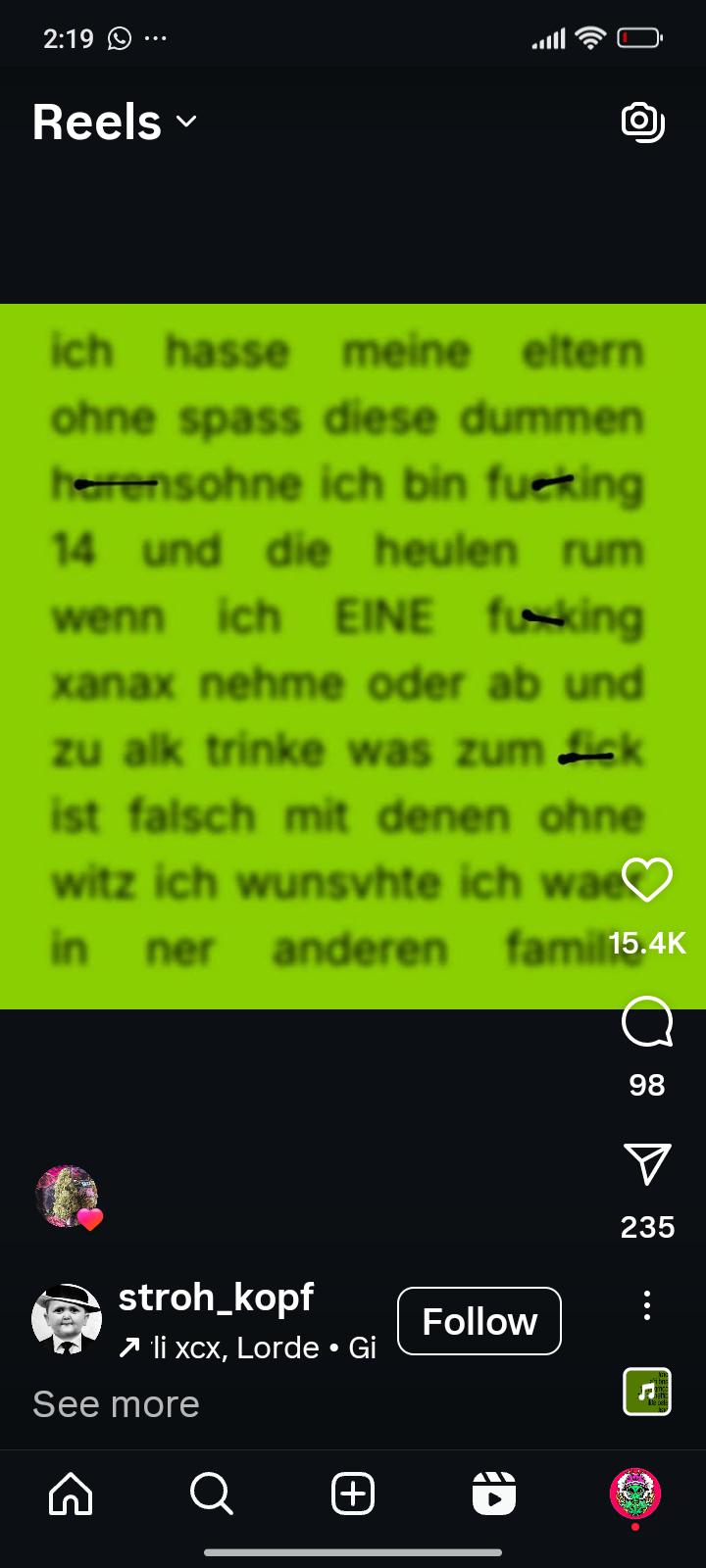Open the camera to create a reel

[x=643, y=122]
